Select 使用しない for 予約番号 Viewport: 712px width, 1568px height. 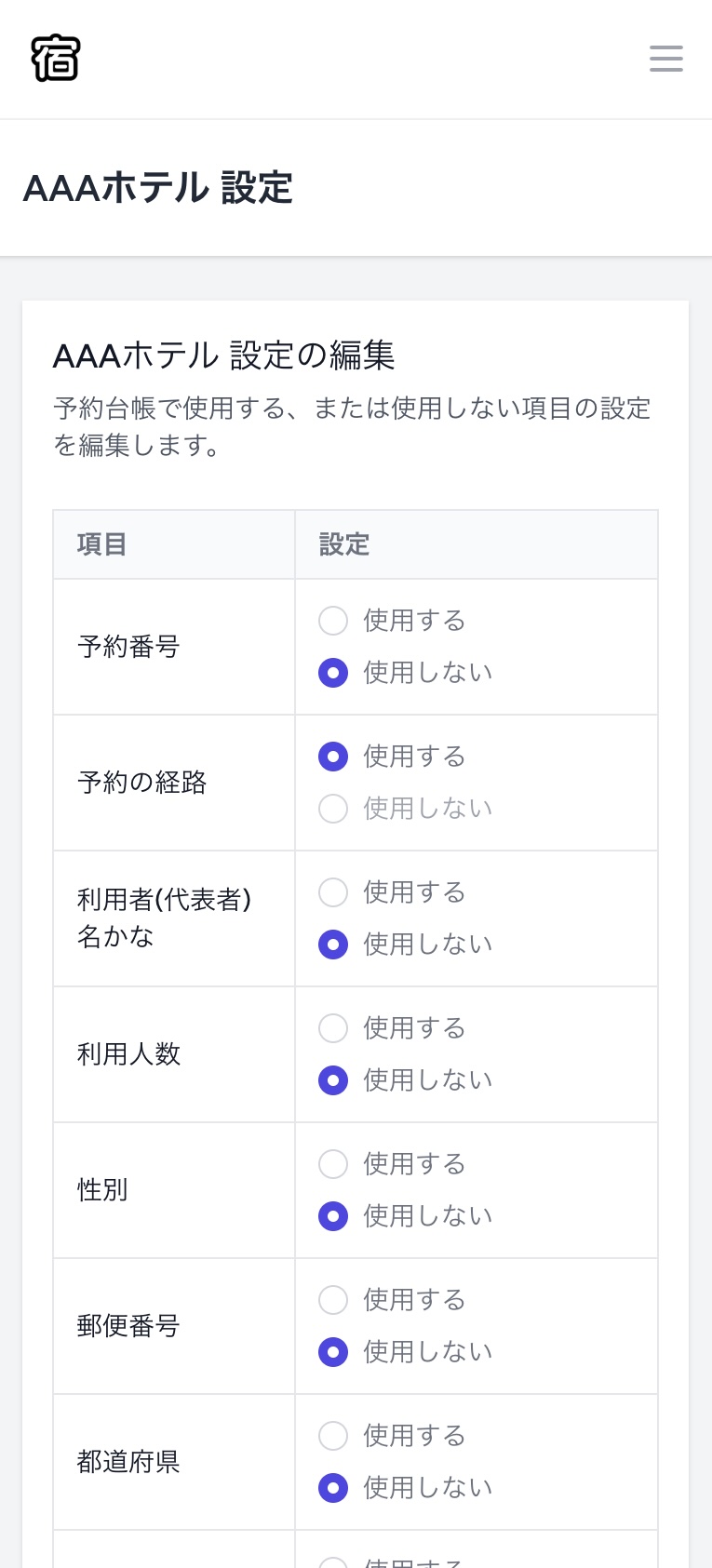pos(333,672)
